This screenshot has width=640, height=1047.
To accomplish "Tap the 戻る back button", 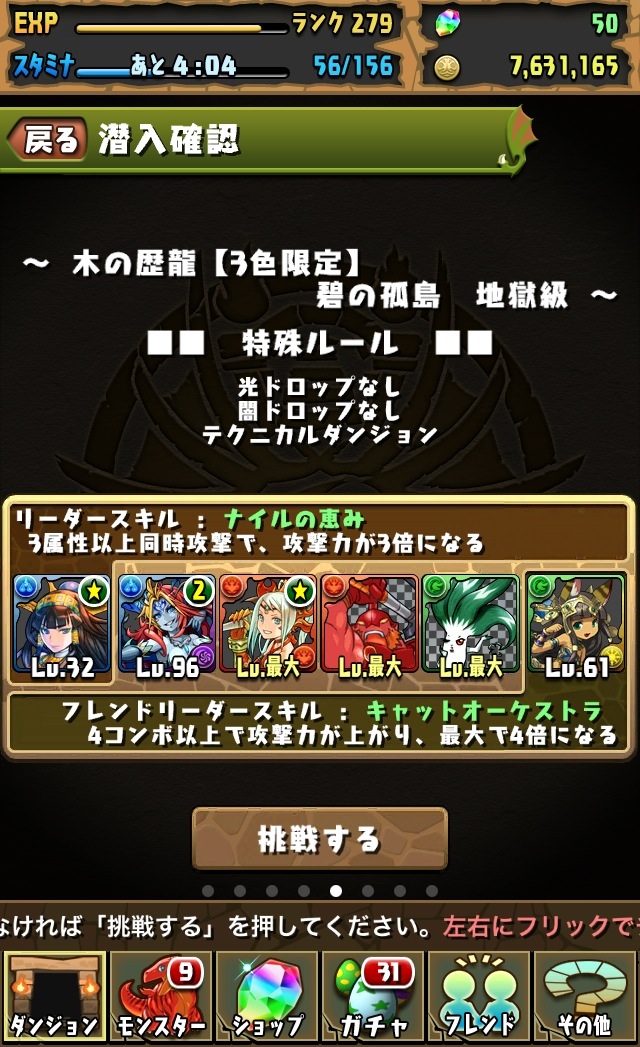I will pyautogui.click(x=48, y=140).
